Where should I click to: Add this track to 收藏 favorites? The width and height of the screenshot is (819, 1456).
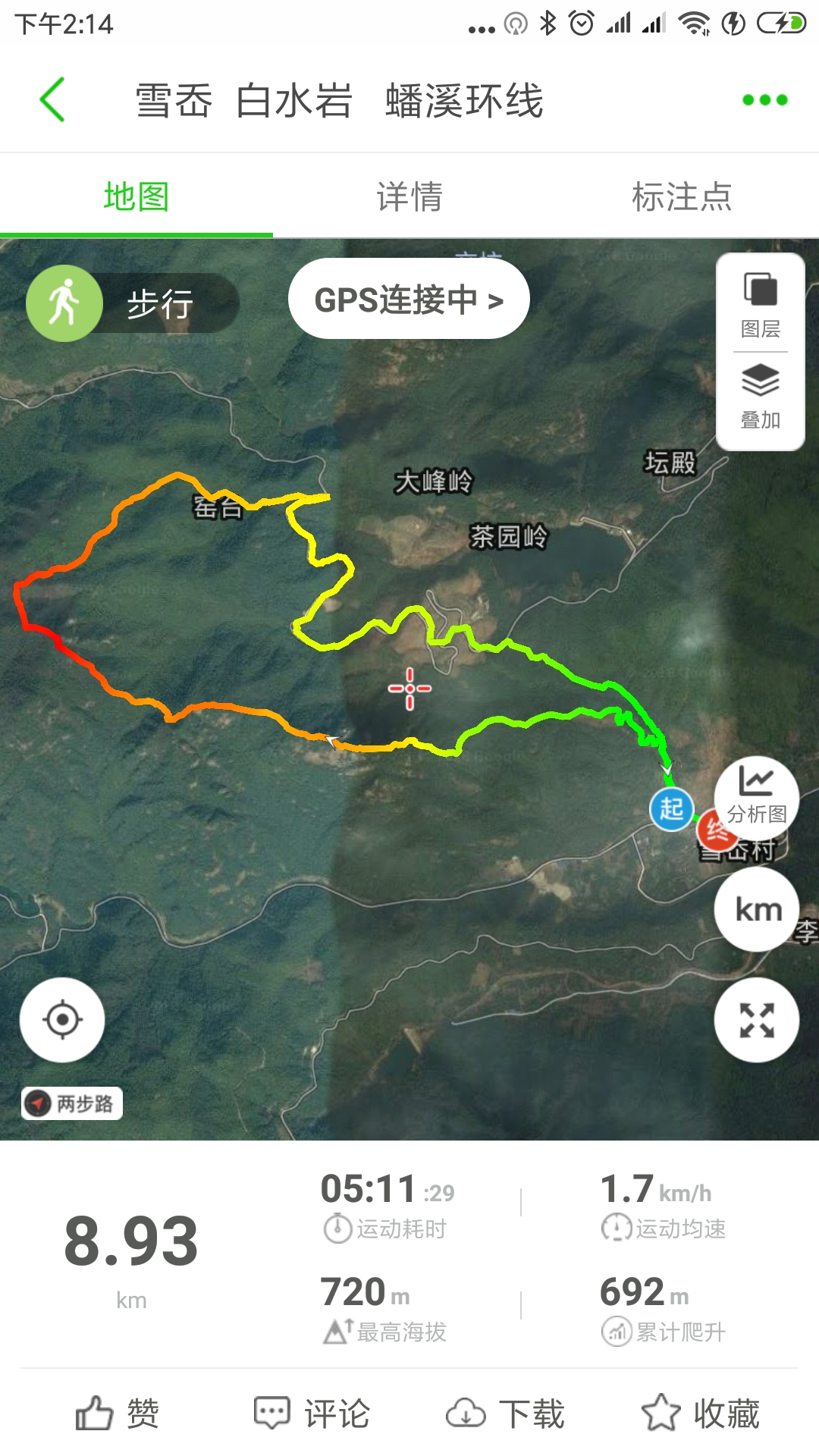(x=700, y=1414)
